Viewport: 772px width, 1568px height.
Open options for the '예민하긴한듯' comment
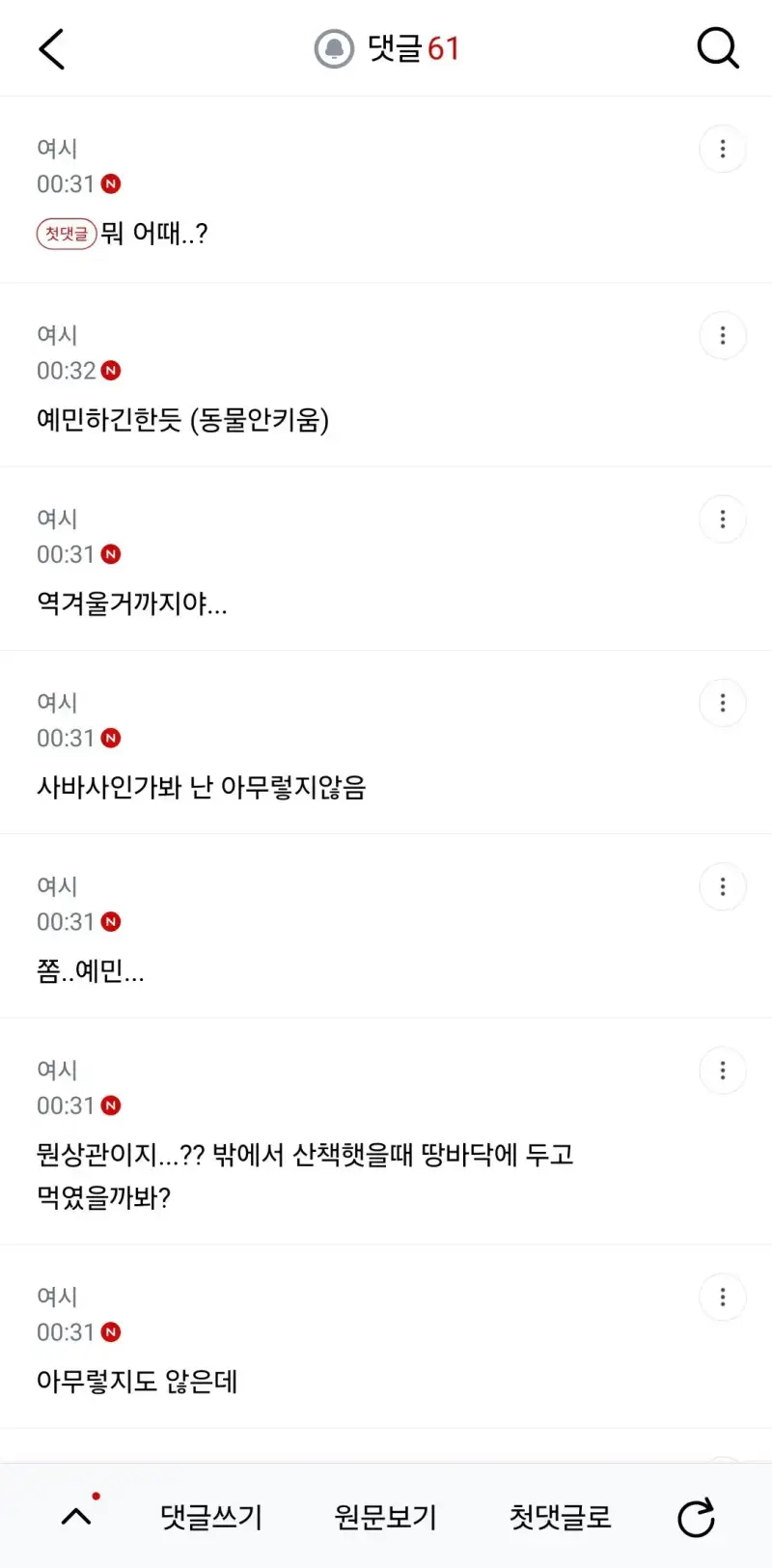click(x=723, y=335)
